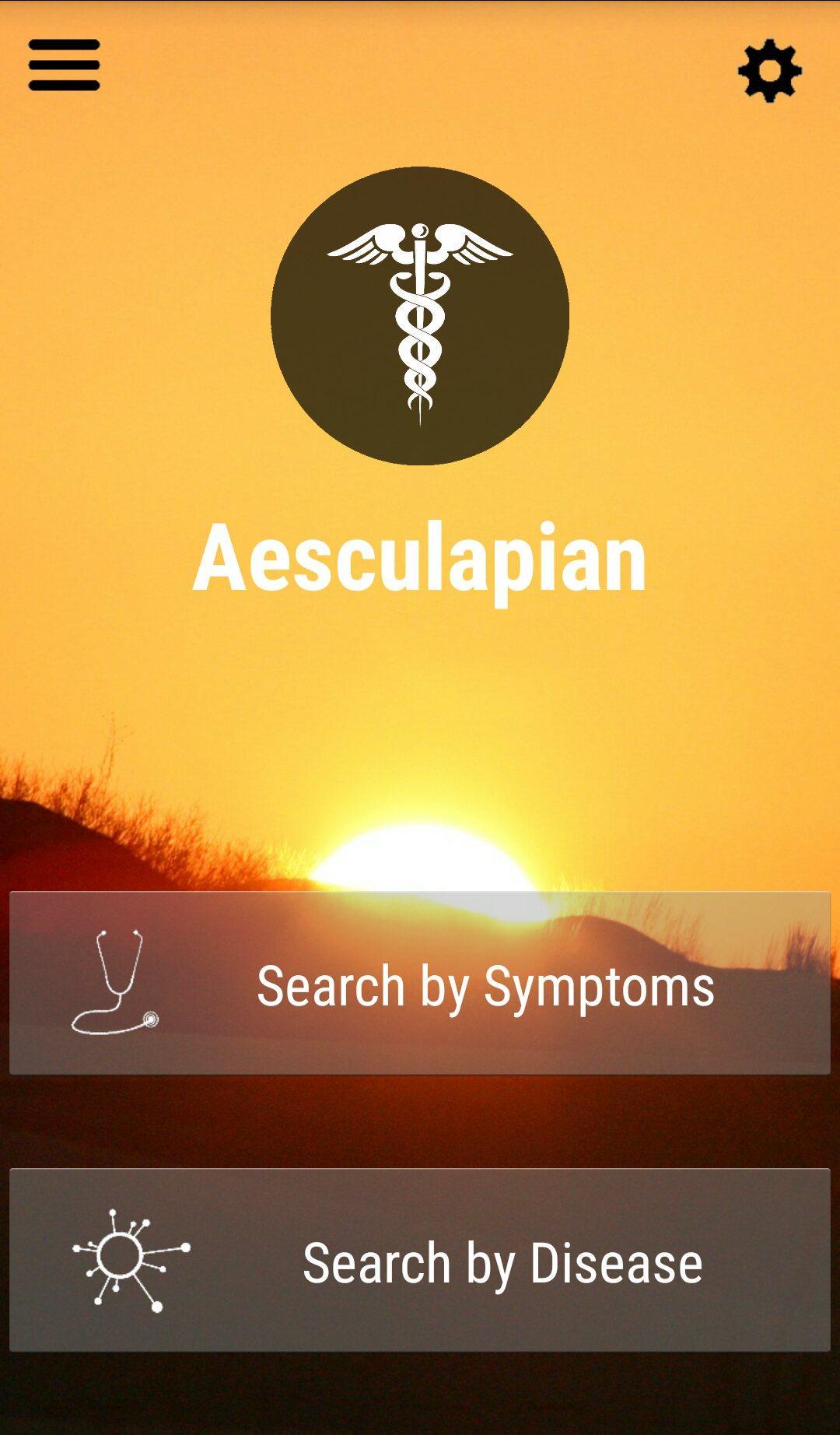Screen dimensions: 840x1435
Task: Select Search by Symptoms
Action: (420, 984)
